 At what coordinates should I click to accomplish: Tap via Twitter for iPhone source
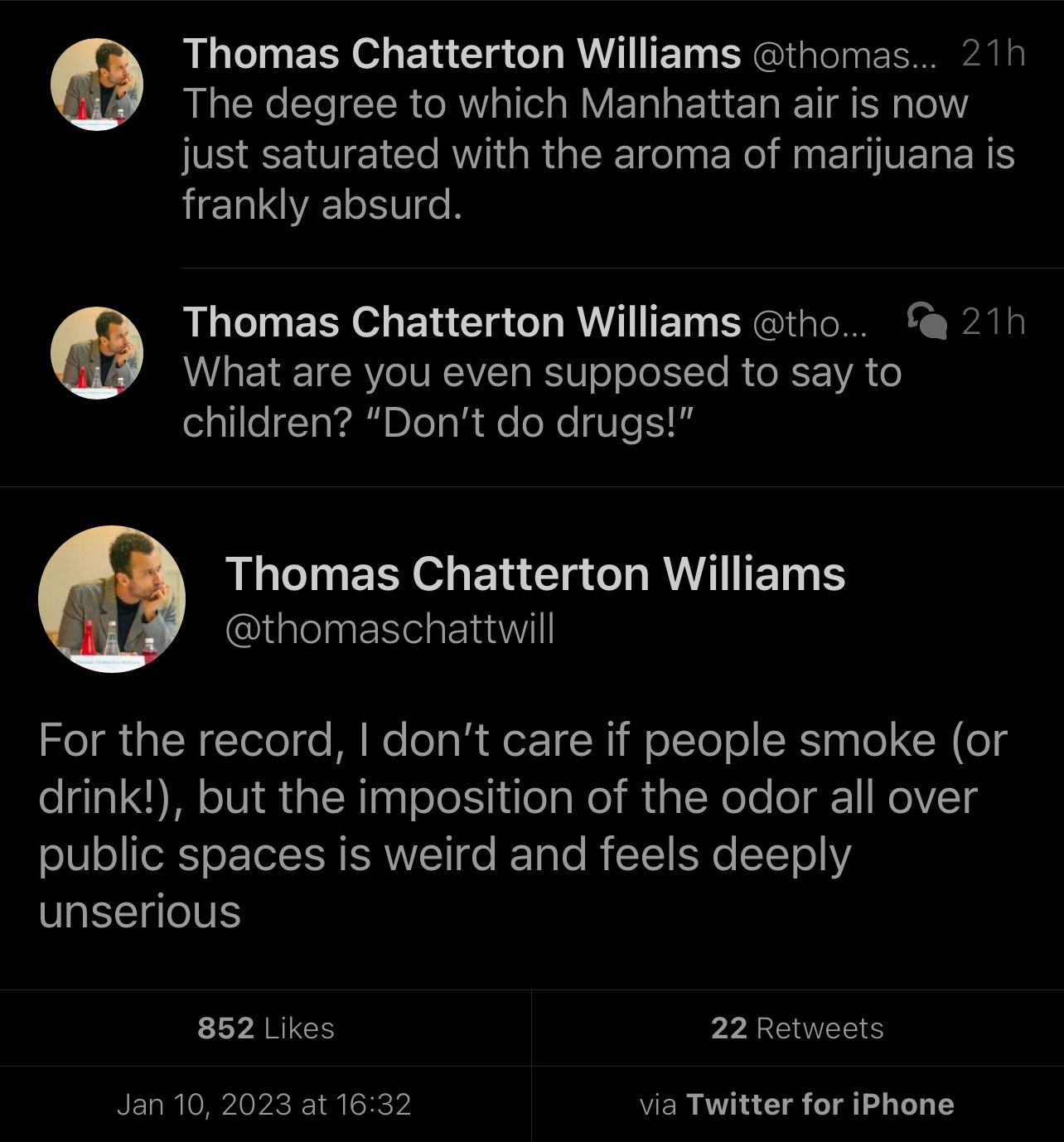pyautogui.click(x=796, y=1104)
